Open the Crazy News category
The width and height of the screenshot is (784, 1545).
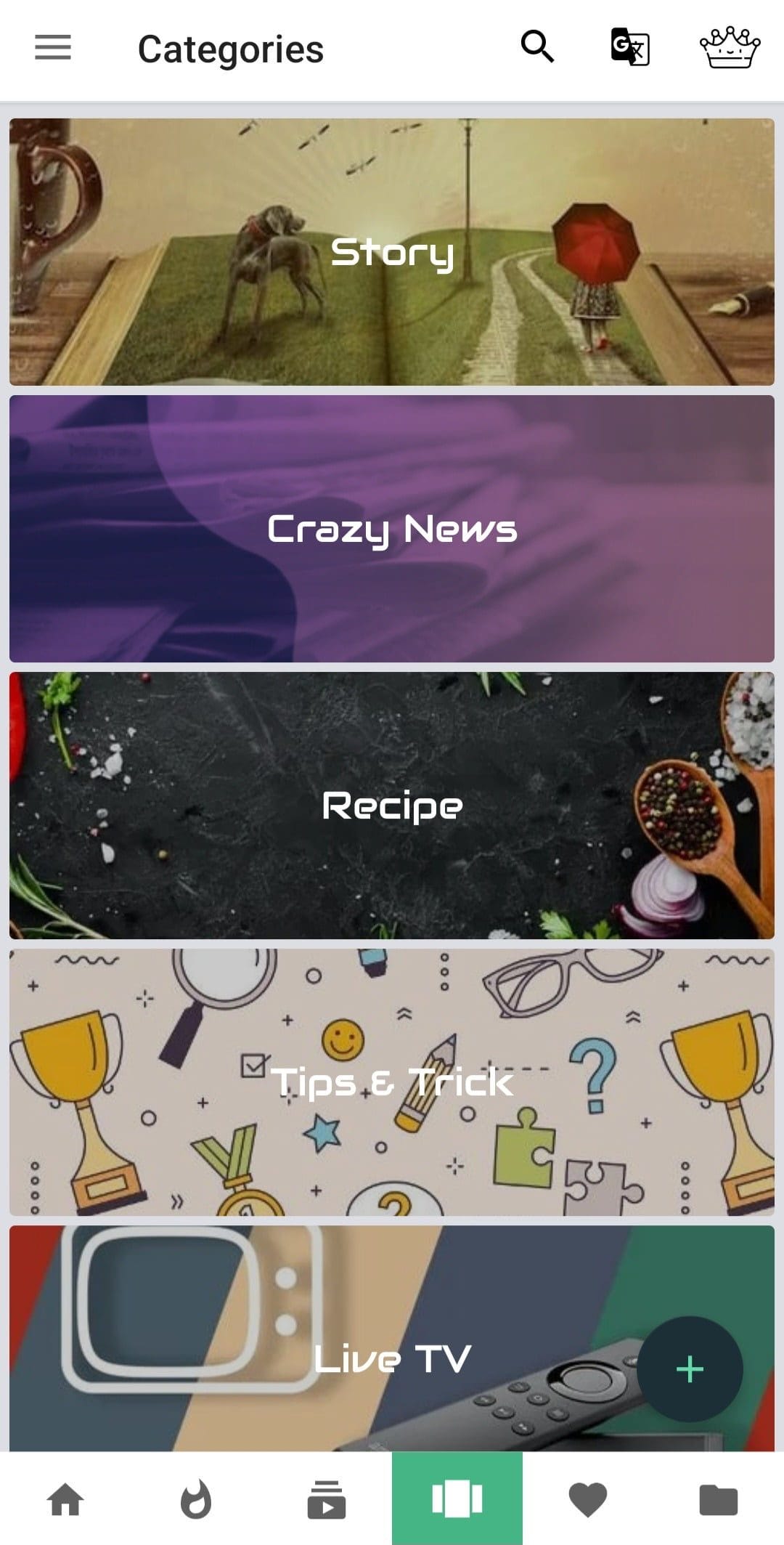coord(392,529)
